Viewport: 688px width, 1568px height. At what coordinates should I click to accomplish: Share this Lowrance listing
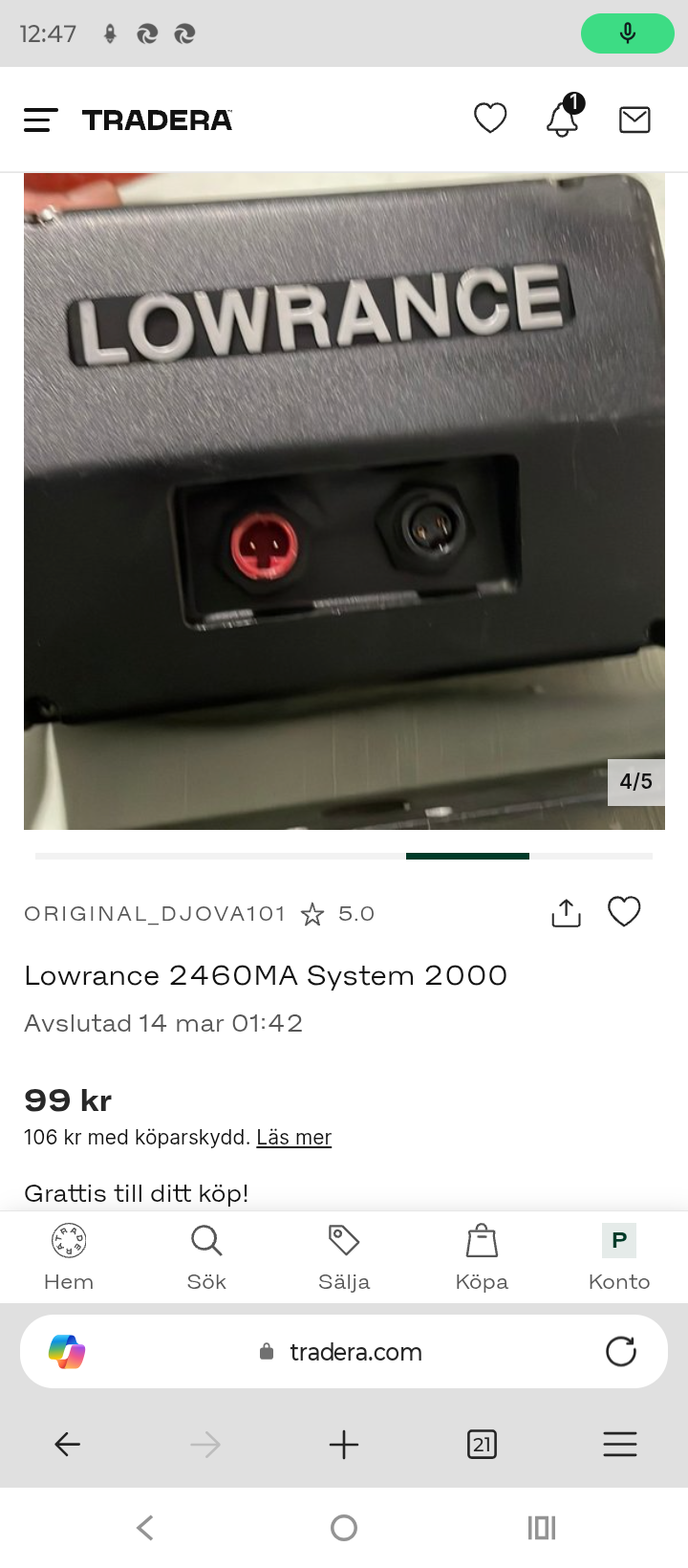[566, 913]
